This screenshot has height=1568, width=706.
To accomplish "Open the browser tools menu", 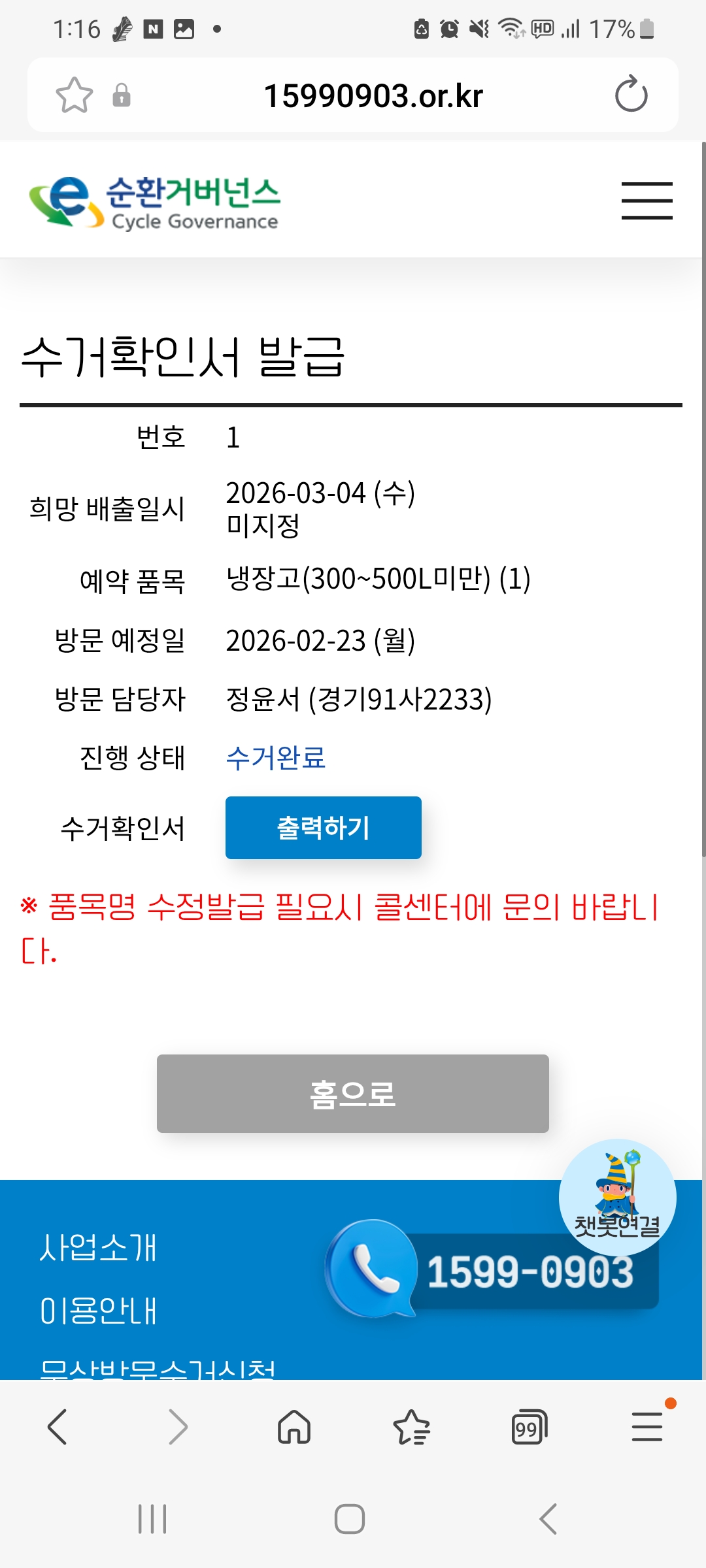I will point(647,1427).
